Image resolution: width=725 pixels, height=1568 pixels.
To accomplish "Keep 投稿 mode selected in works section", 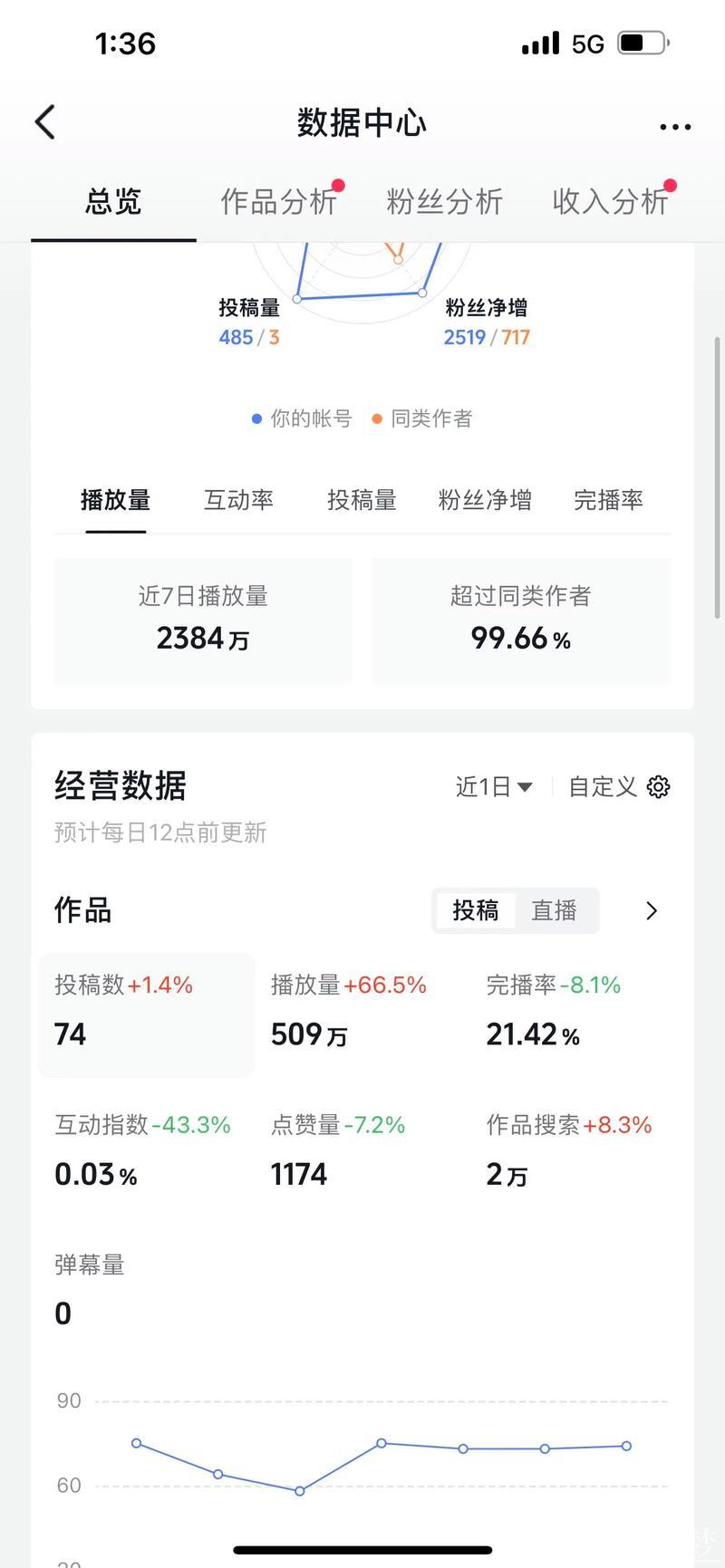I will click(475, 910).
